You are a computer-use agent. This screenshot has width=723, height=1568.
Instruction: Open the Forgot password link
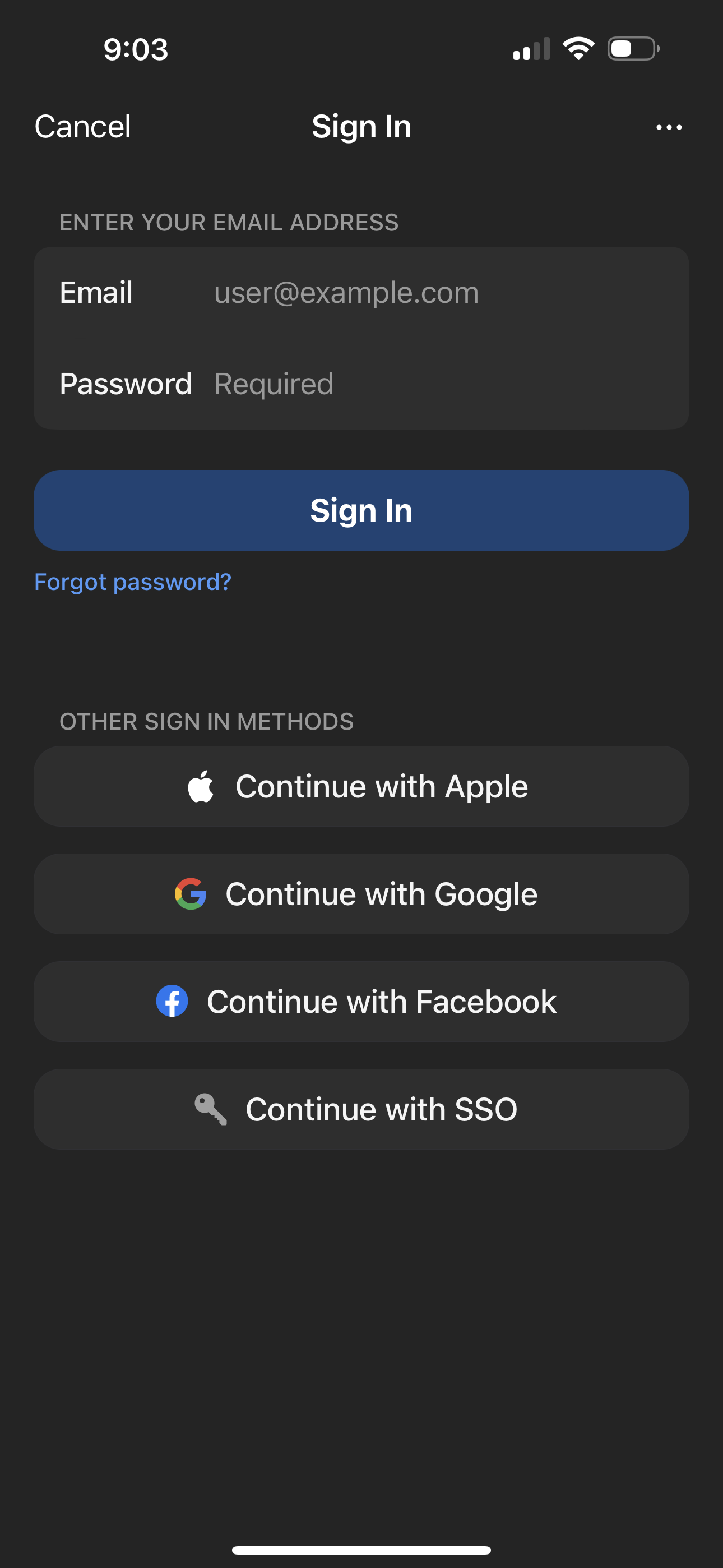[x=133, y=582]
